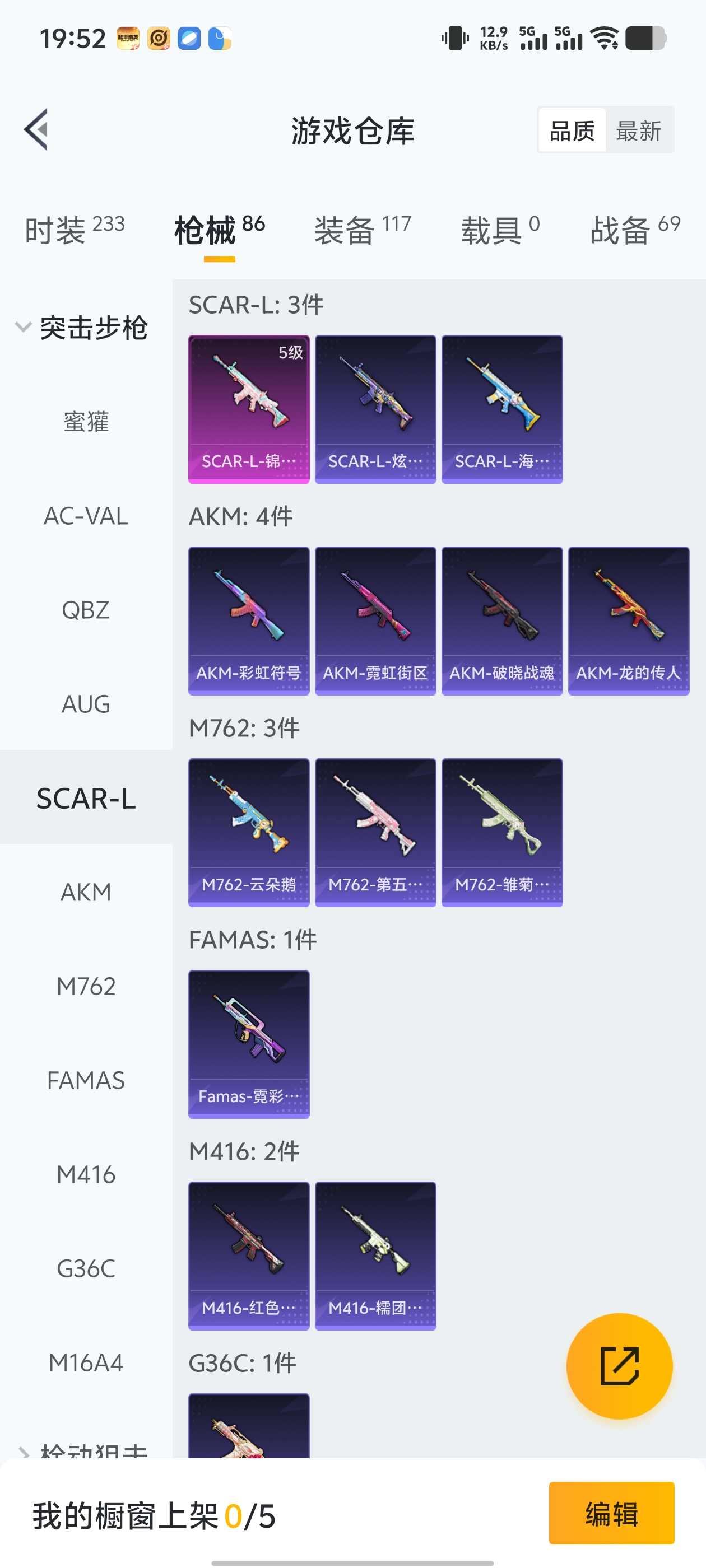Sort inventory by 最新
This screenshot has height=1568, width=706.
pos(638,130)
